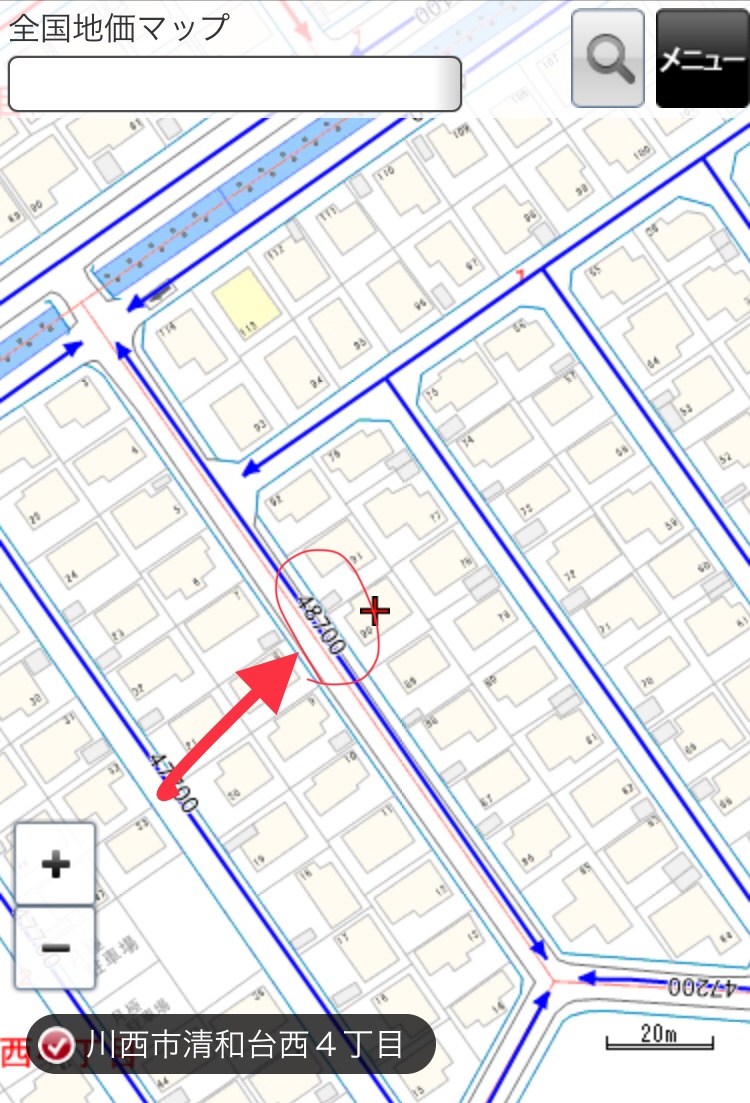Open the メニュー menu button
This screenshot has width=750, height=1103.
(x=702, y=59)
